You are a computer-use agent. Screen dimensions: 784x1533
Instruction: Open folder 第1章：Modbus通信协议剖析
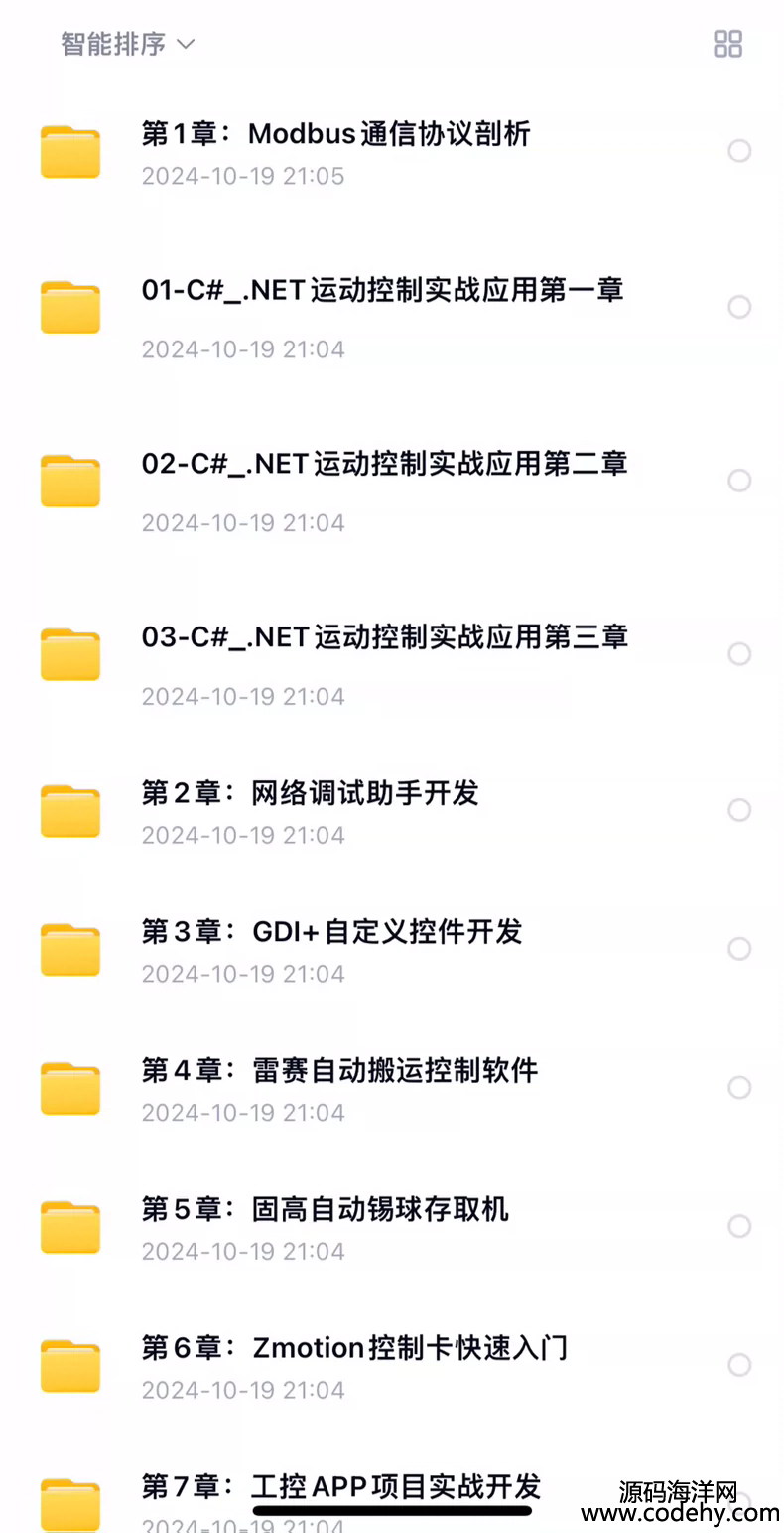335,134
